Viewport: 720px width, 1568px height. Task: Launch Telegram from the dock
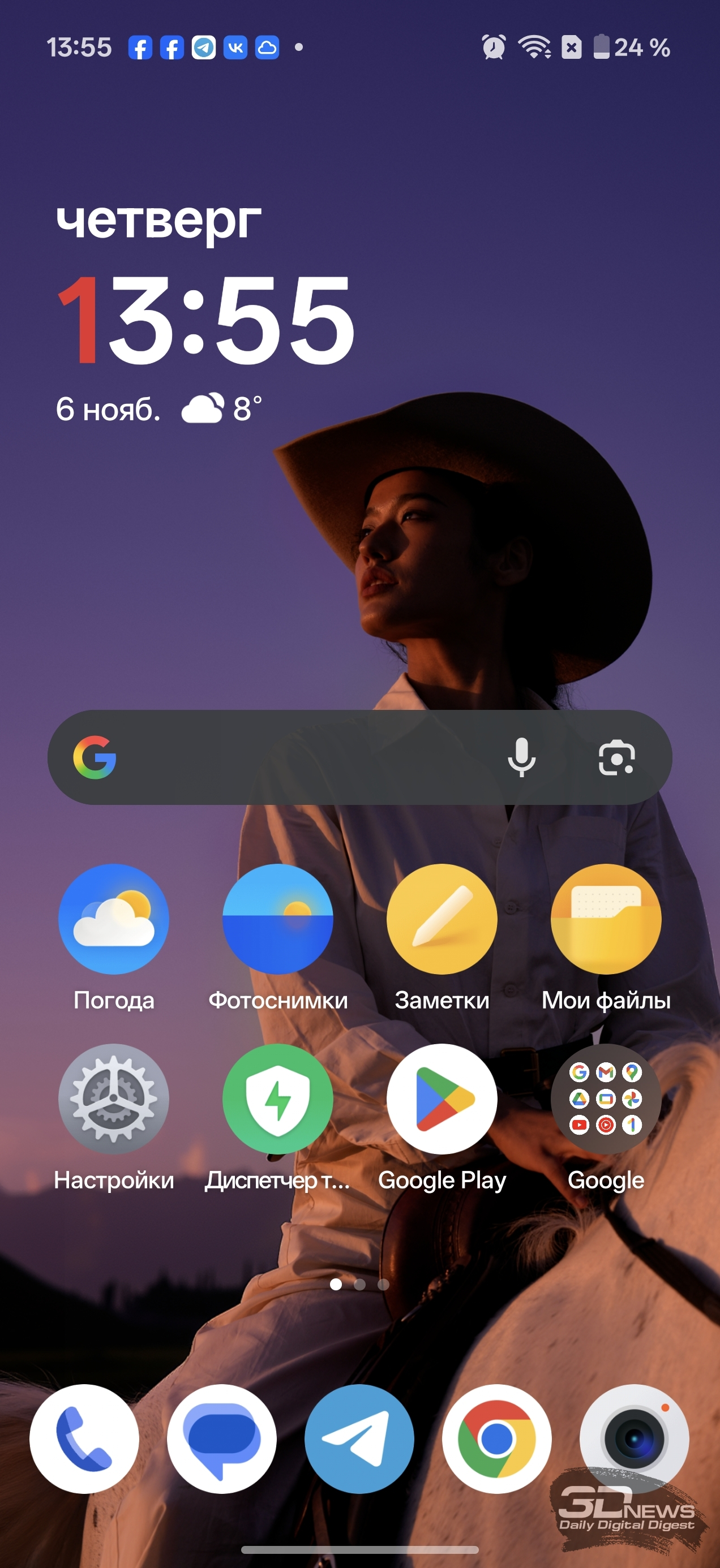(359, 1438)
